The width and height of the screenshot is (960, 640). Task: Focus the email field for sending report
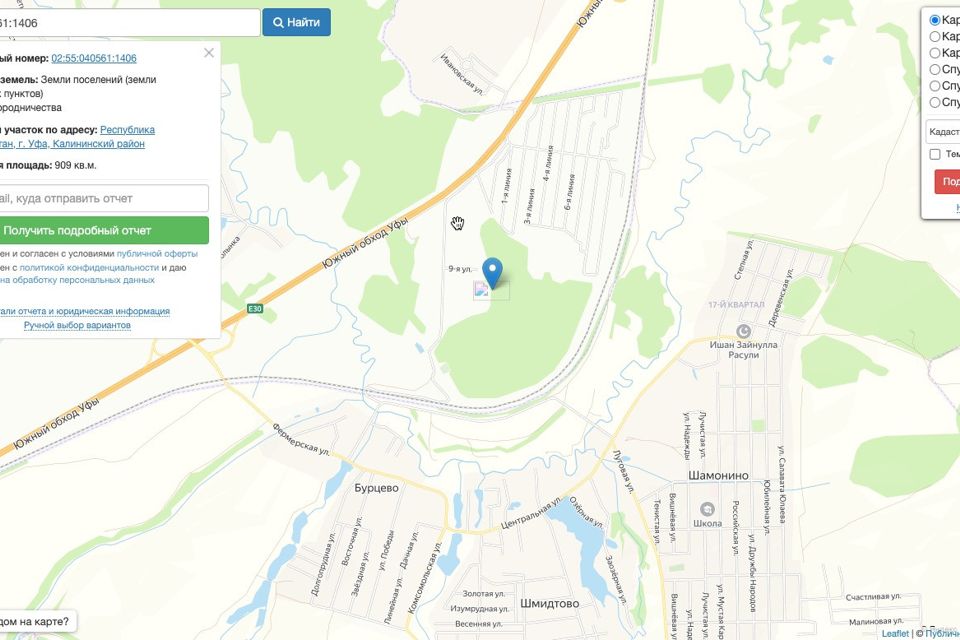click(x=104, y=198)
